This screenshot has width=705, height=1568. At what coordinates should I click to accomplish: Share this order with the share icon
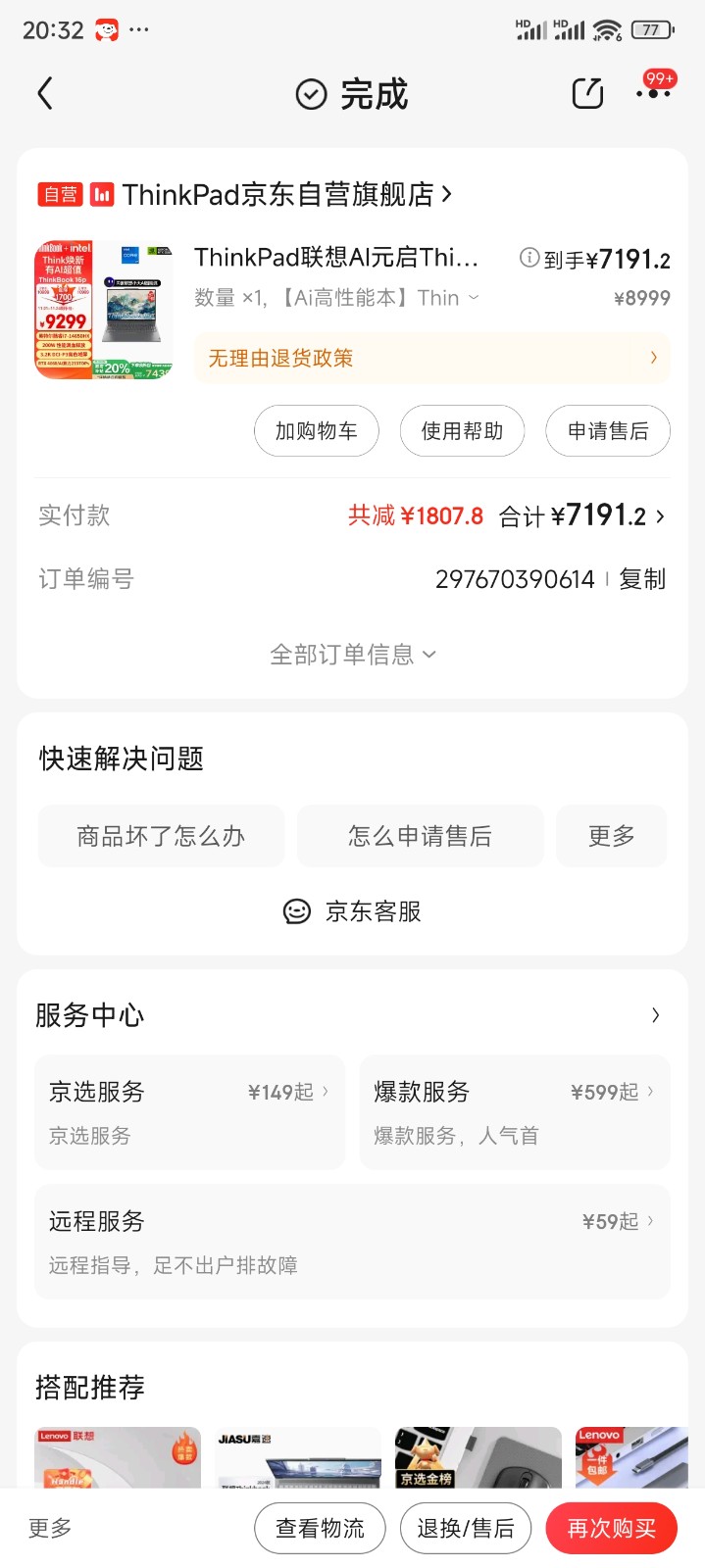pos(587,94)
